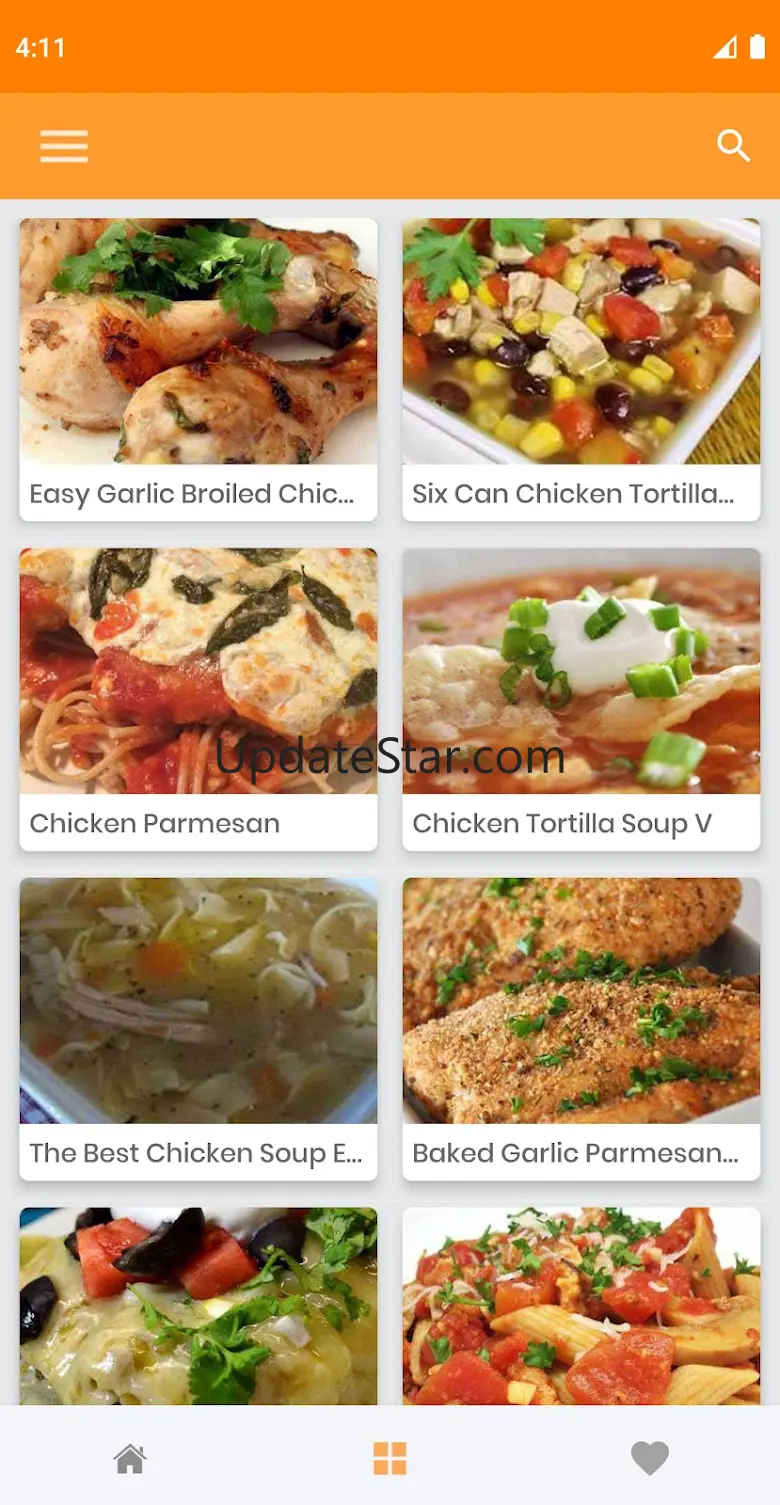Open the hamburger drawer menu

64,146
